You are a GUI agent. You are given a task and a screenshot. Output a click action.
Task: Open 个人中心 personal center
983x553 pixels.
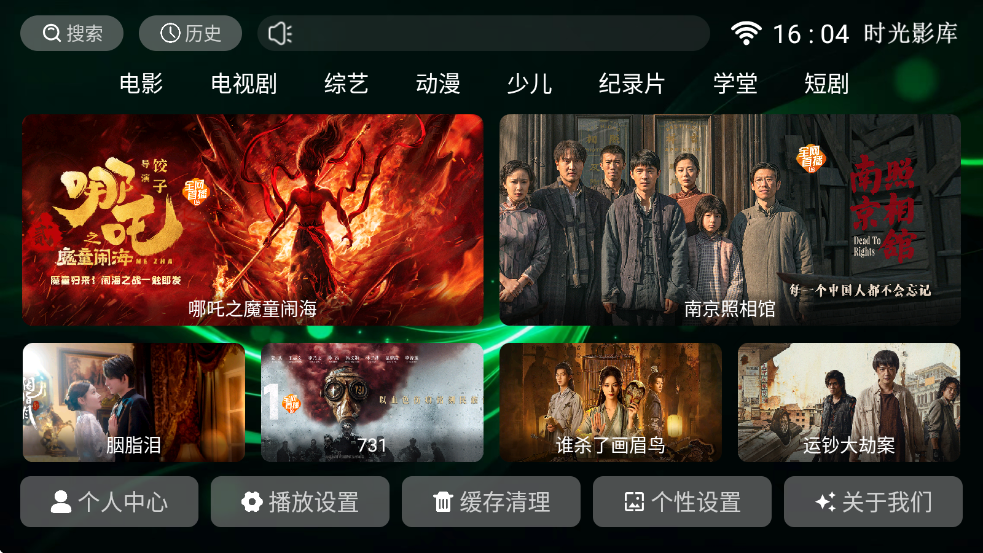tap(109, 502)
